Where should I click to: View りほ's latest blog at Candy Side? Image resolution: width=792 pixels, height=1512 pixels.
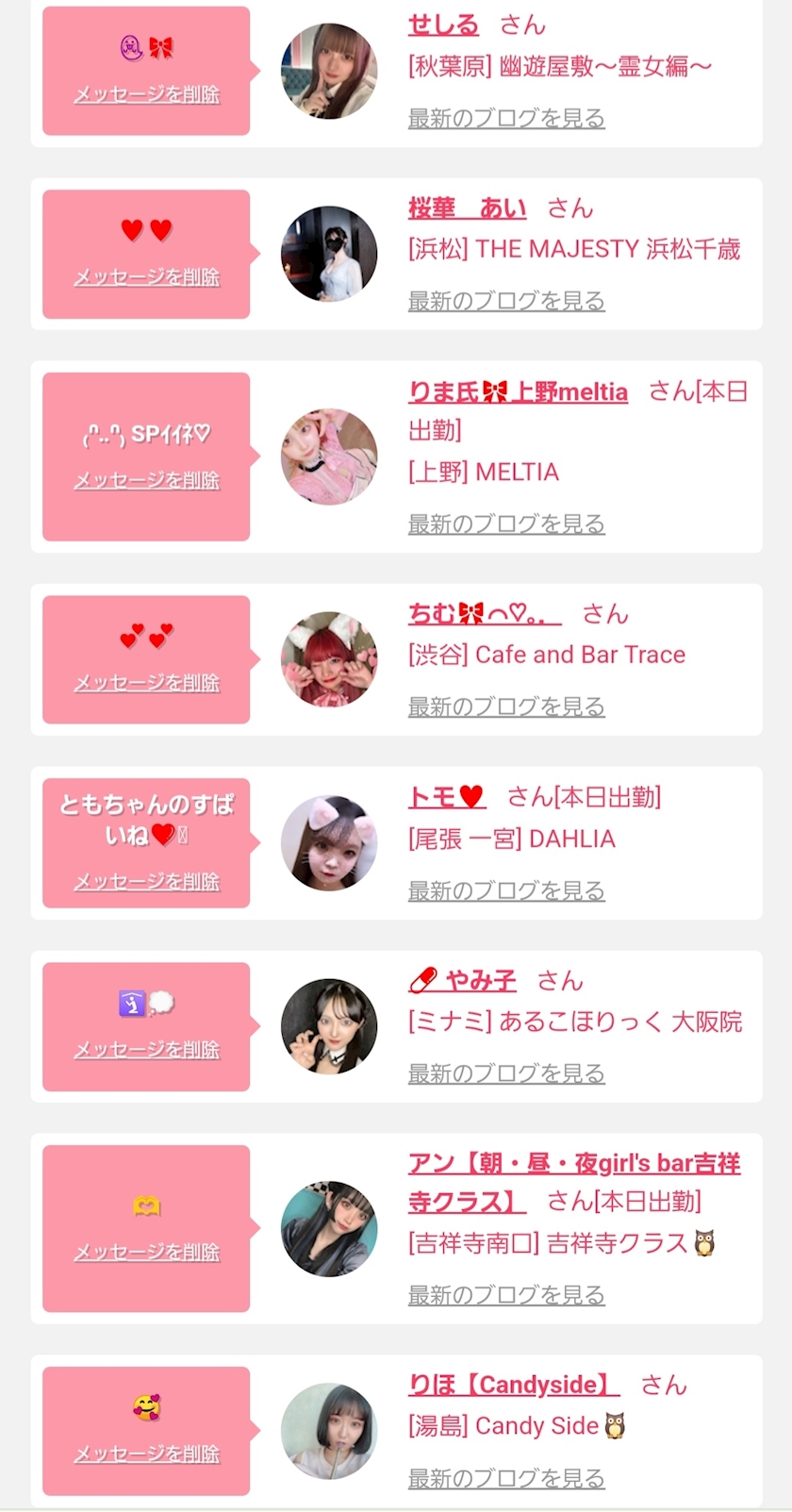click(506, 1478)
